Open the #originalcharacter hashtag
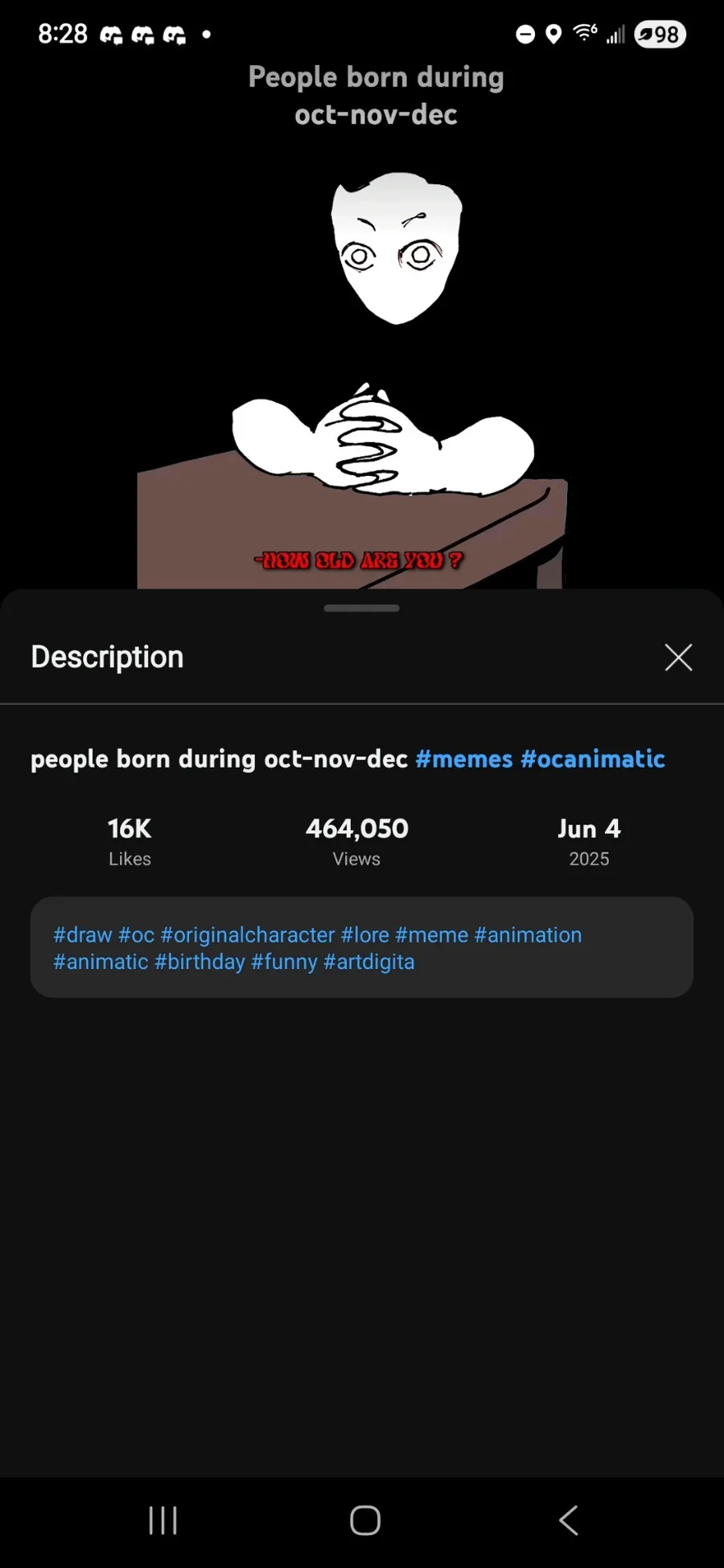724x1568 pixels. click(x=248, y=935)
